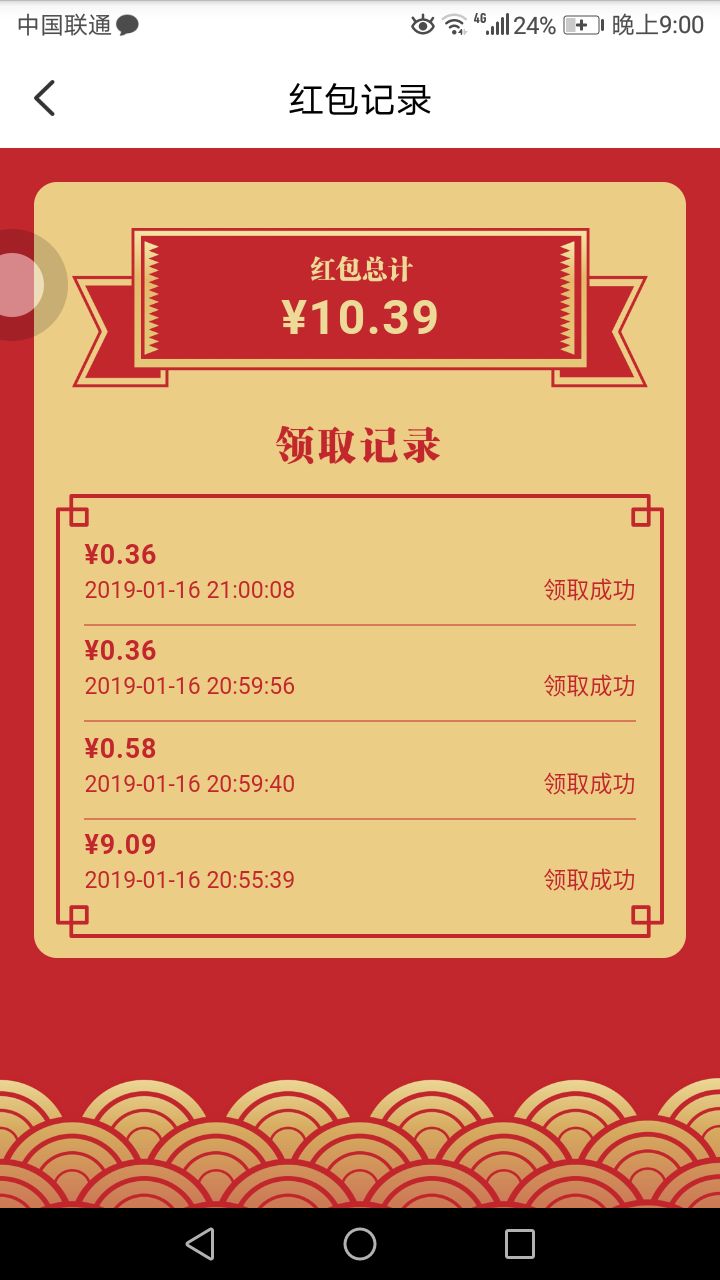Tap the floating assistive touch circle

coord(18,285)
